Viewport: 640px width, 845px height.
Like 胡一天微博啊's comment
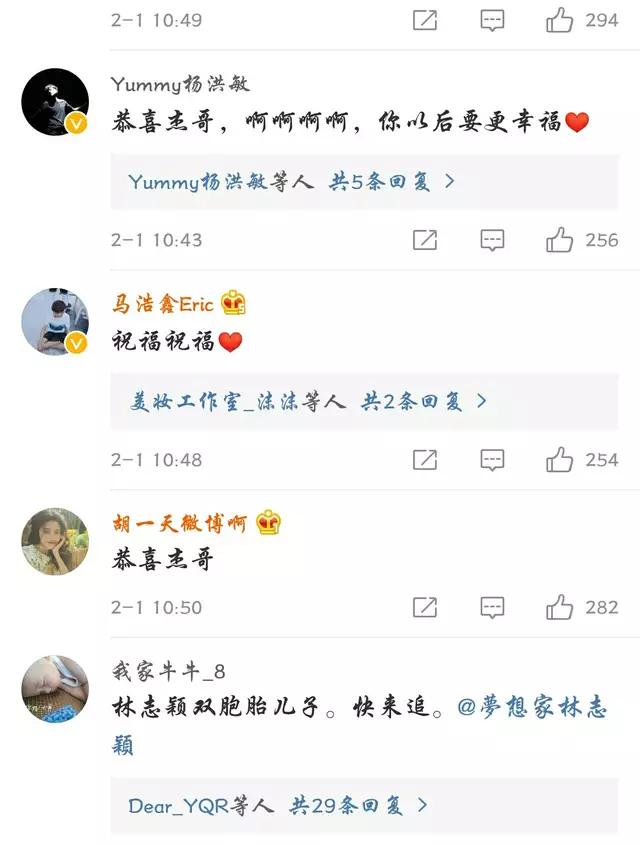click(560, 607)
